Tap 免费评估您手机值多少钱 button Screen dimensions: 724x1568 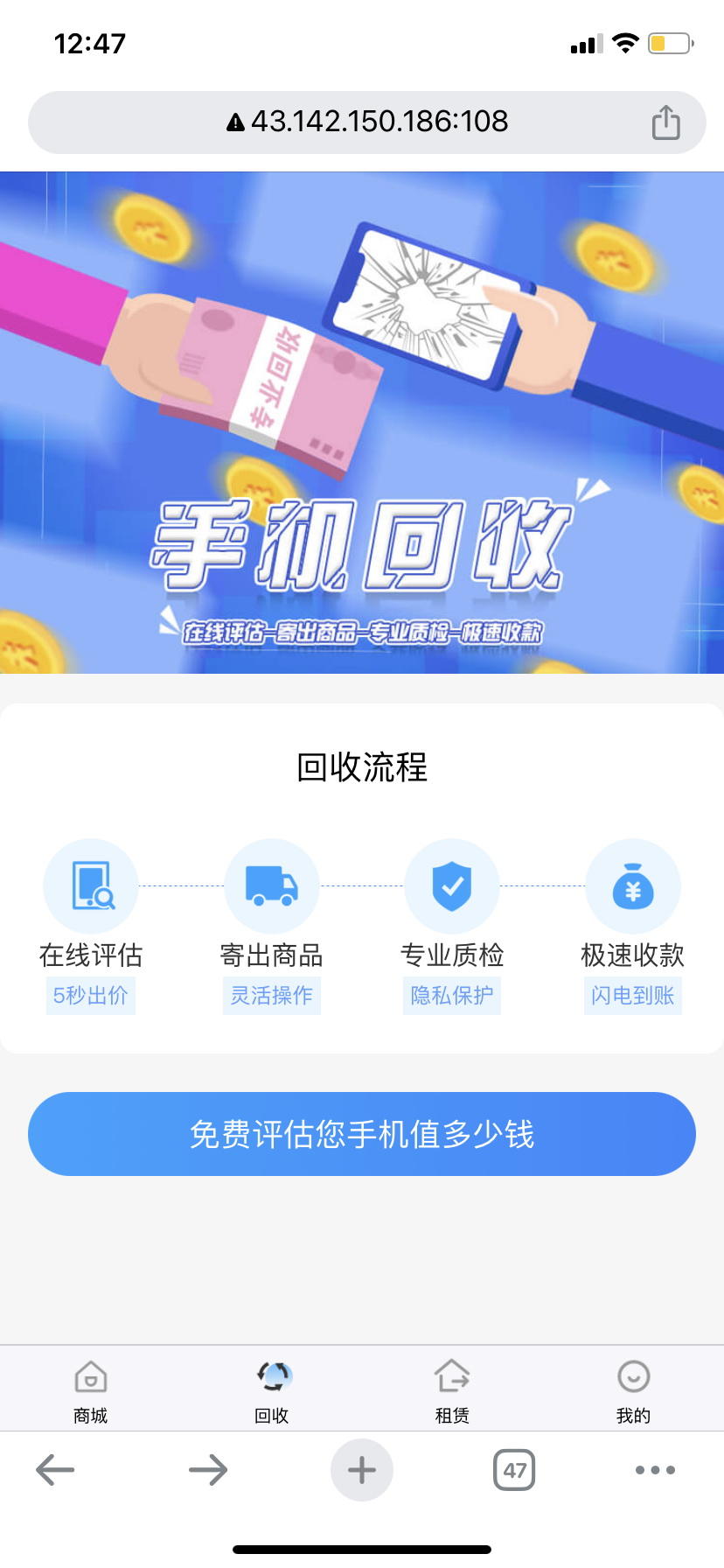362,1134
